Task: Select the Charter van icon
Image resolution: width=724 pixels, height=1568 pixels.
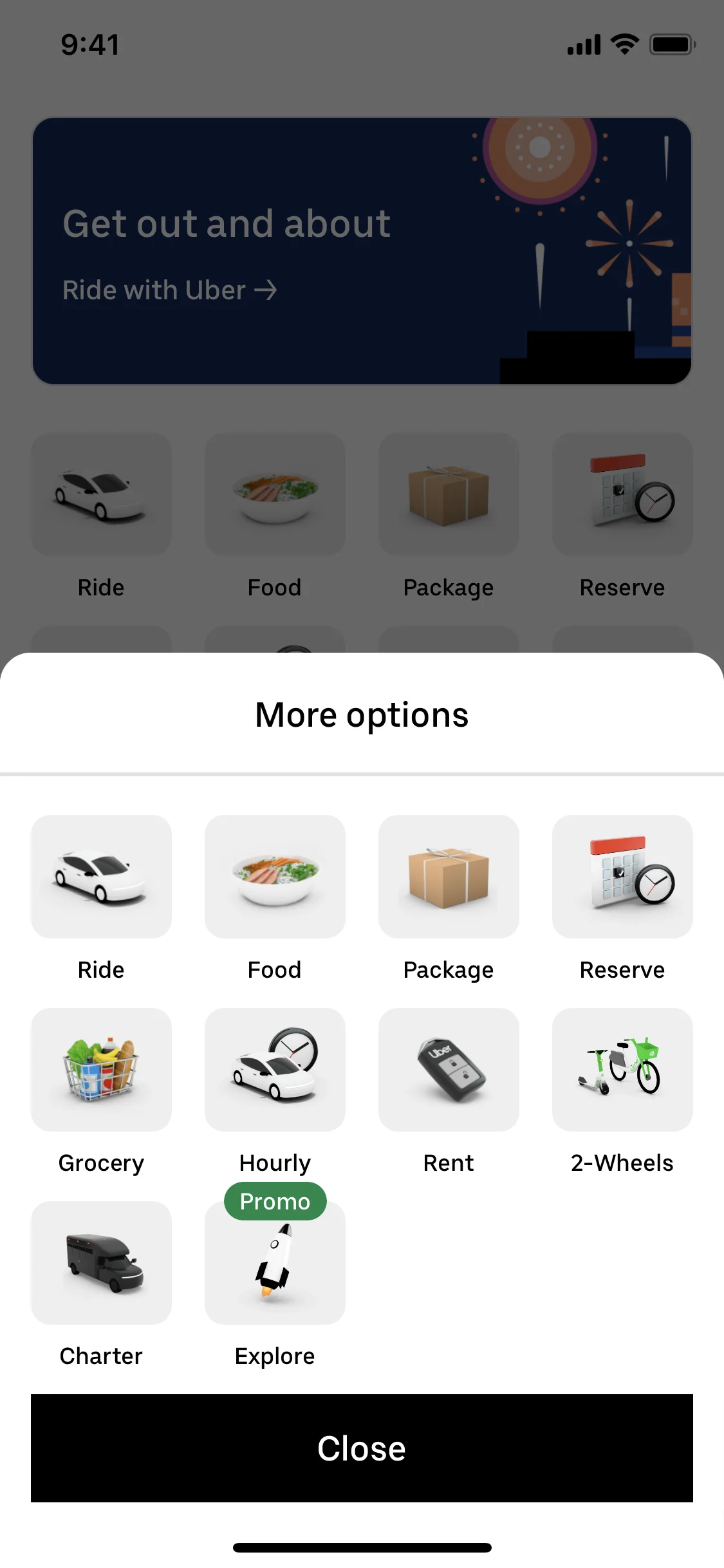Action: coord(101,1263)
